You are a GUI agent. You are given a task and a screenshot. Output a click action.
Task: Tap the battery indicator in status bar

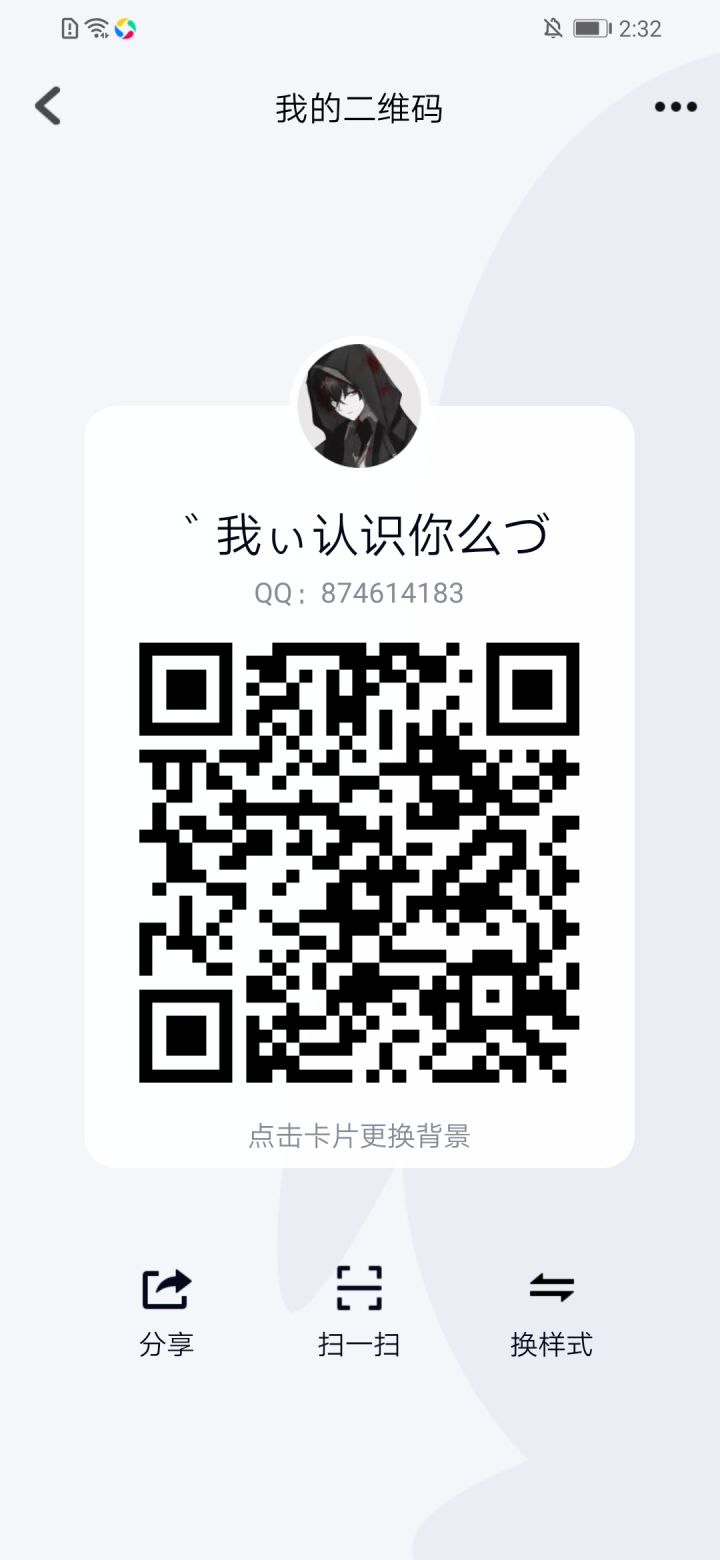(590, 29)
